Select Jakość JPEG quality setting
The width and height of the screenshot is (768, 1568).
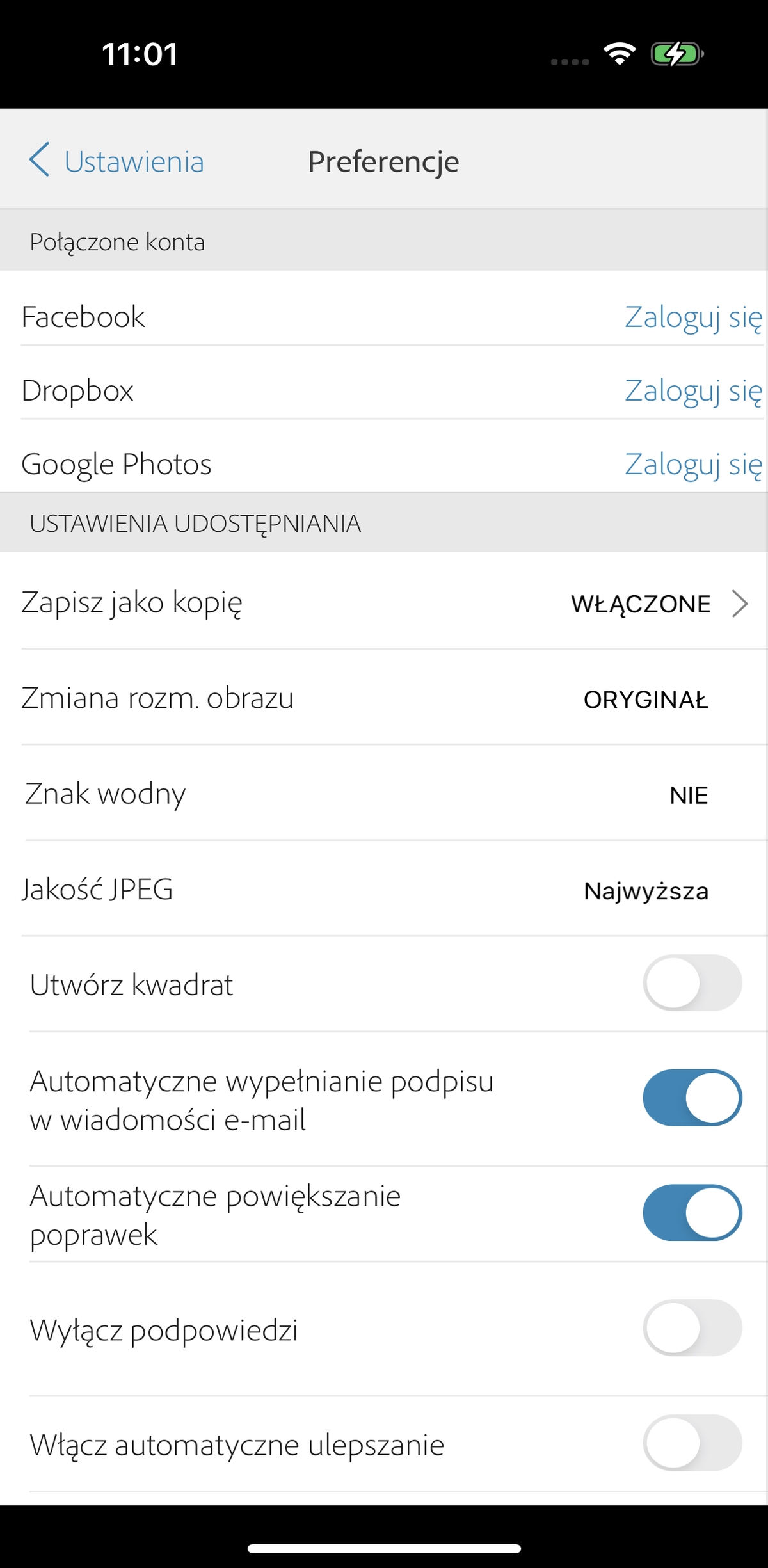(x=384, y=890)
